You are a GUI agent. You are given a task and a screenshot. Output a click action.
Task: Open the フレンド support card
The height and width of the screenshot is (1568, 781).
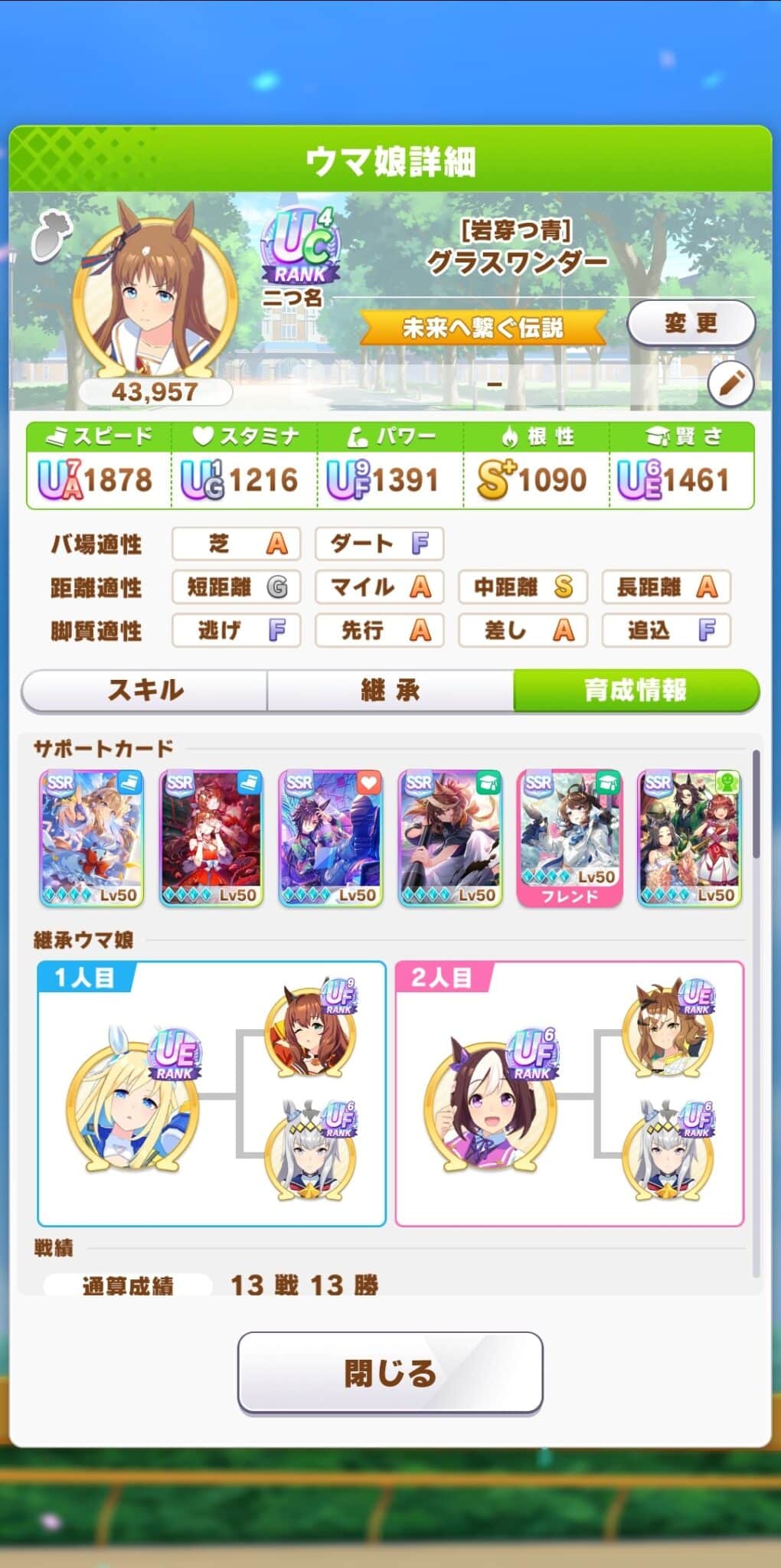coord(569,838)
